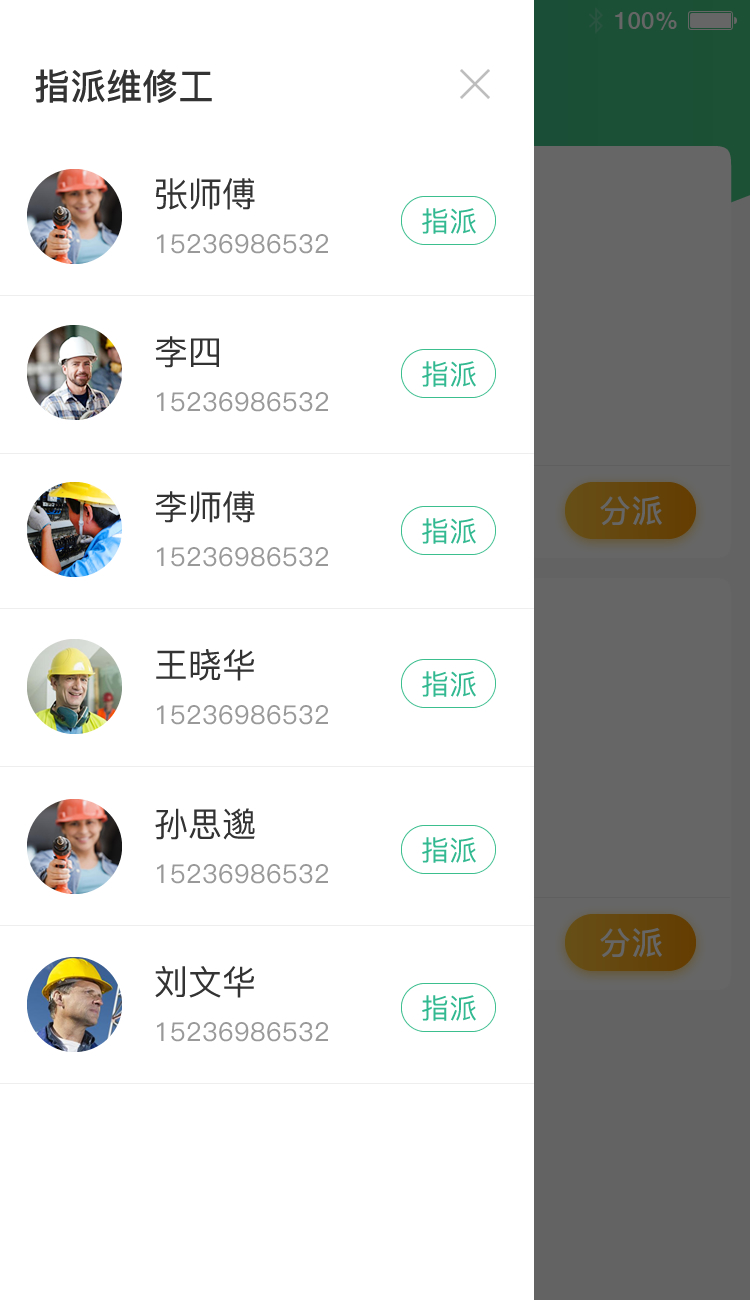
Task: Assign repair to 李师傅
Action: pos(448,530)
